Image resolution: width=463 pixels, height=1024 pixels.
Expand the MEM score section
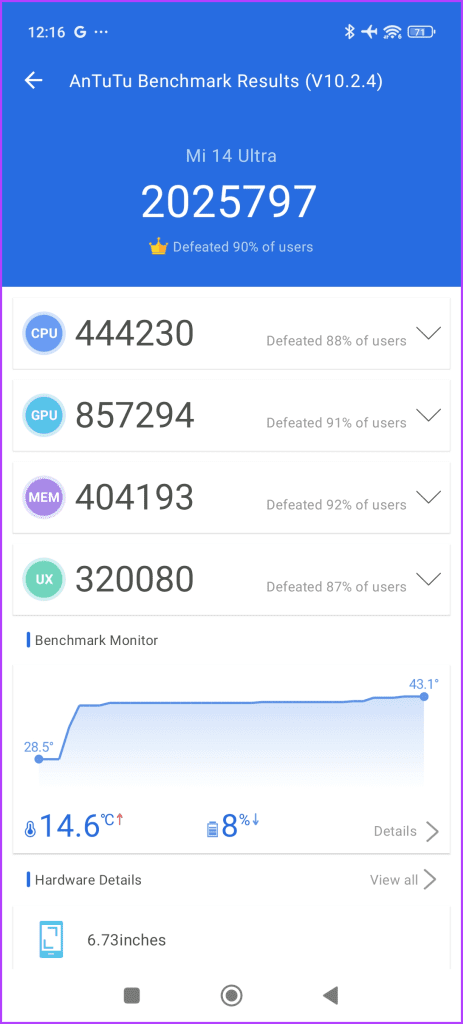tap(428, 497)
